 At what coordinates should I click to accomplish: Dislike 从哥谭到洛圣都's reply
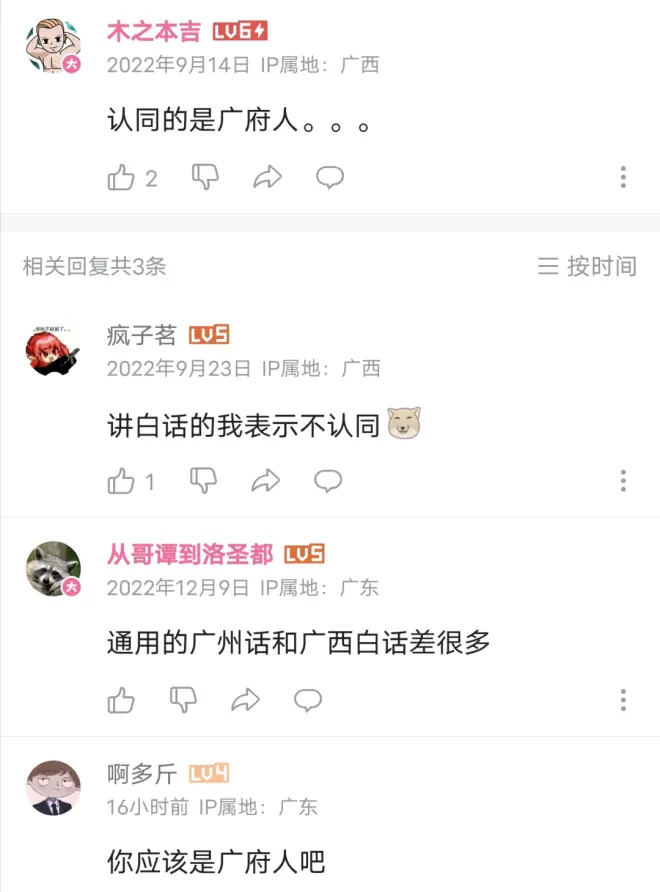[x=183, y=699]
